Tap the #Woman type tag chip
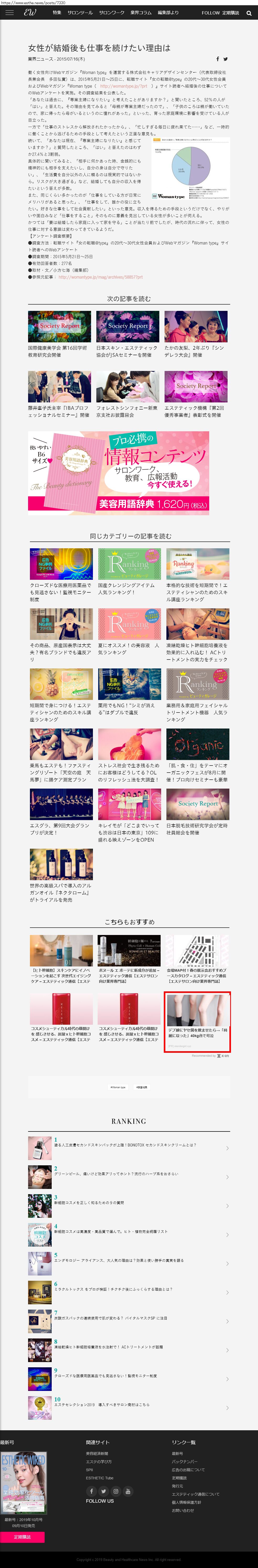 (118, 1087)
